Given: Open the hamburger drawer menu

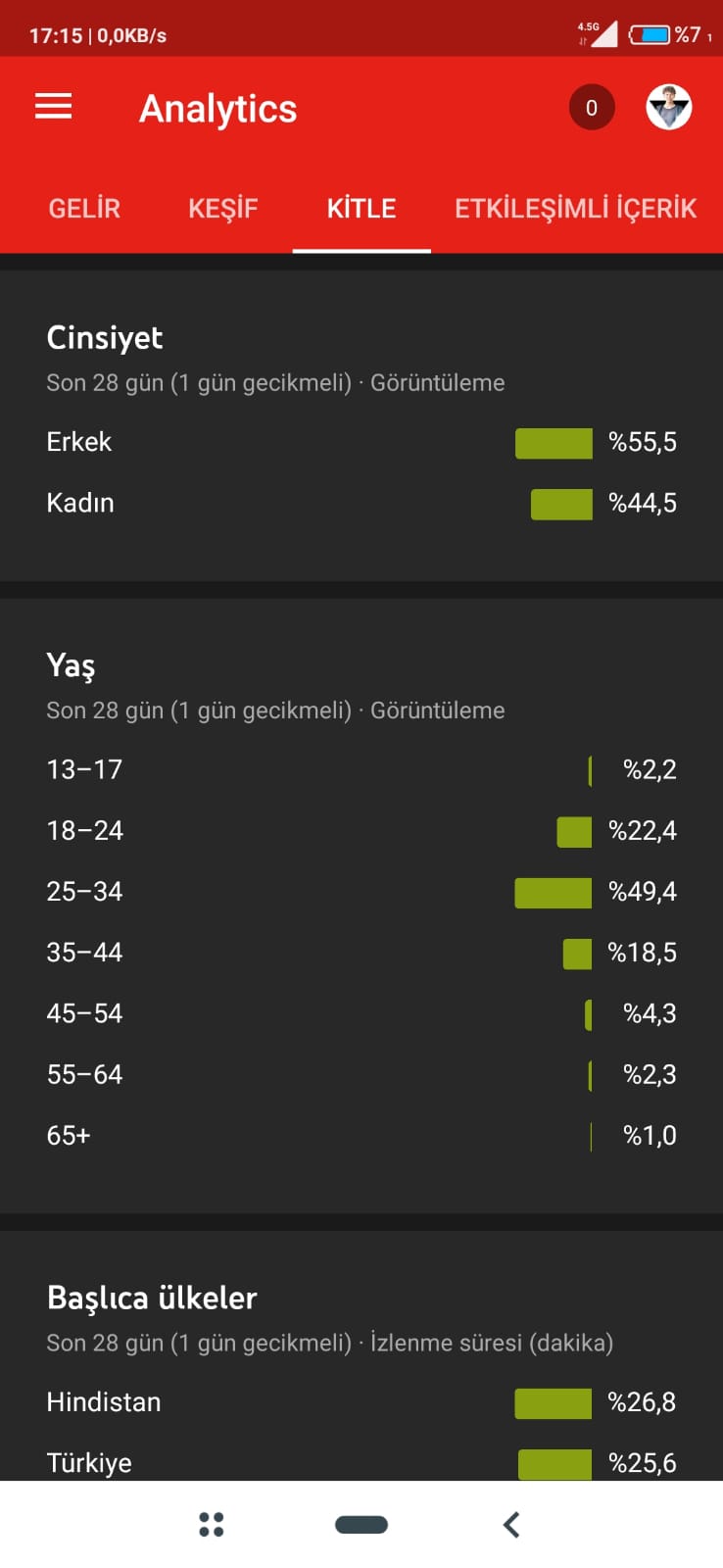Looking at the screenshot, I should tap(54, 107).
